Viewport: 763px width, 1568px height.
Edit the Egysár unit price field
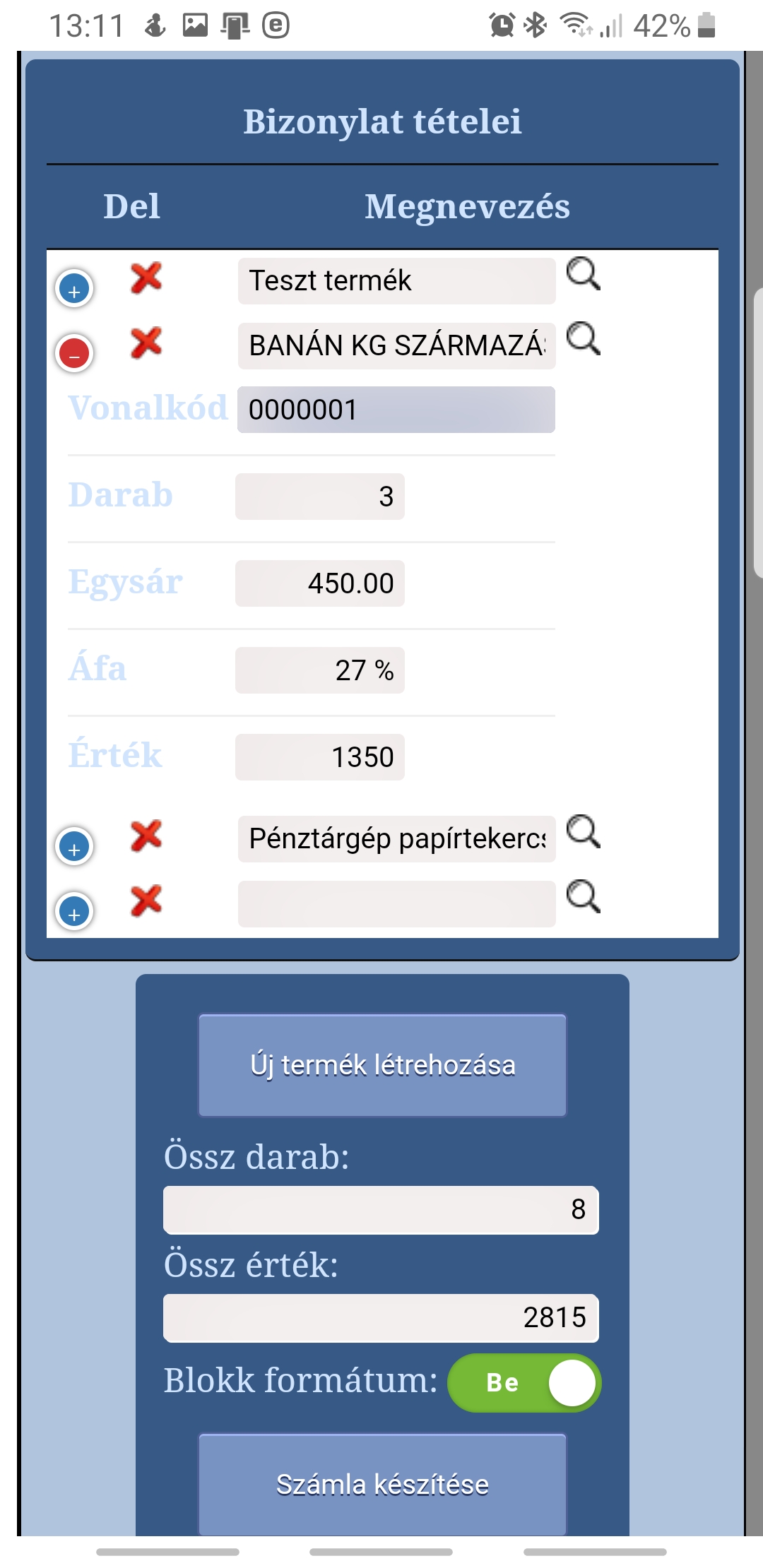tap(319, 583)
